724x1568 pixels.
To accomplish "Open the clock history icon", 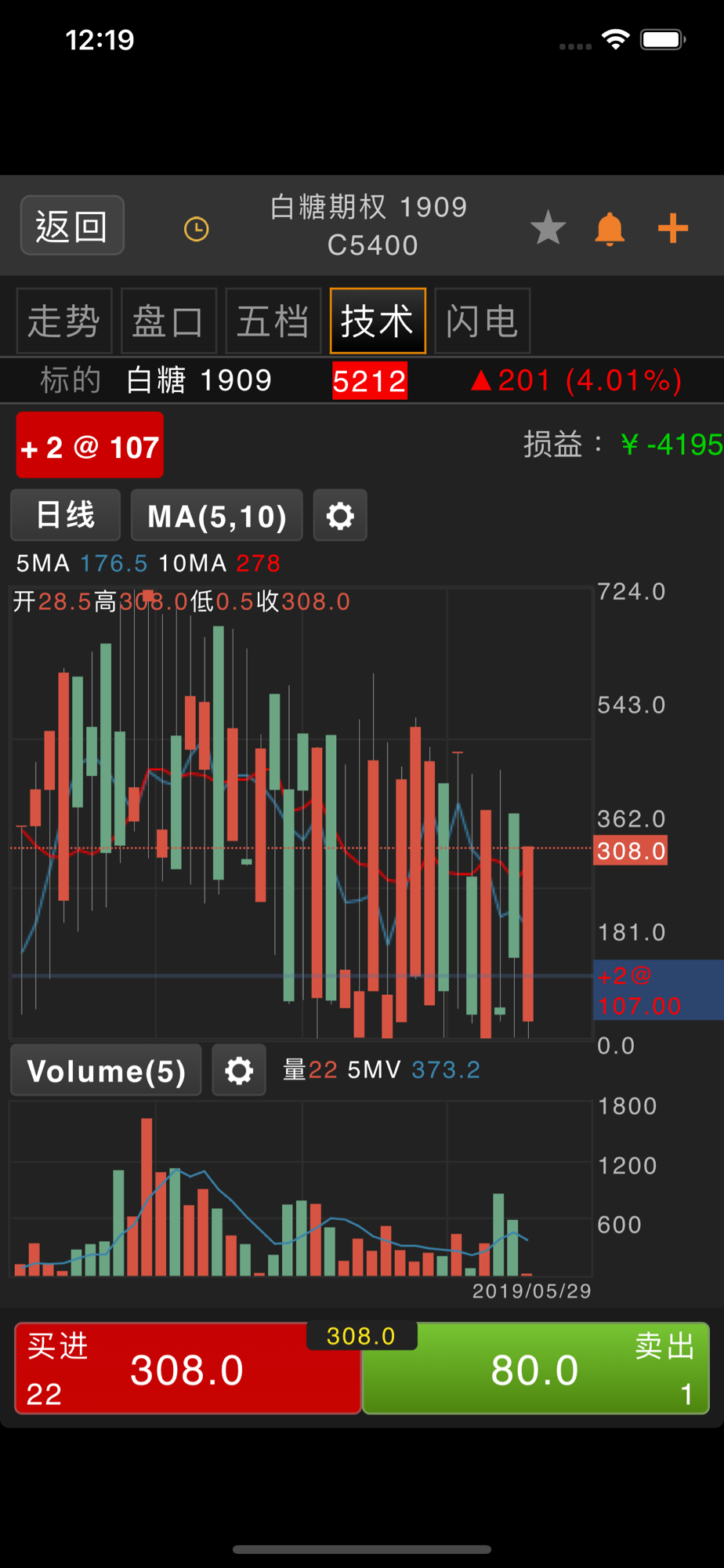I will point(196,229).
